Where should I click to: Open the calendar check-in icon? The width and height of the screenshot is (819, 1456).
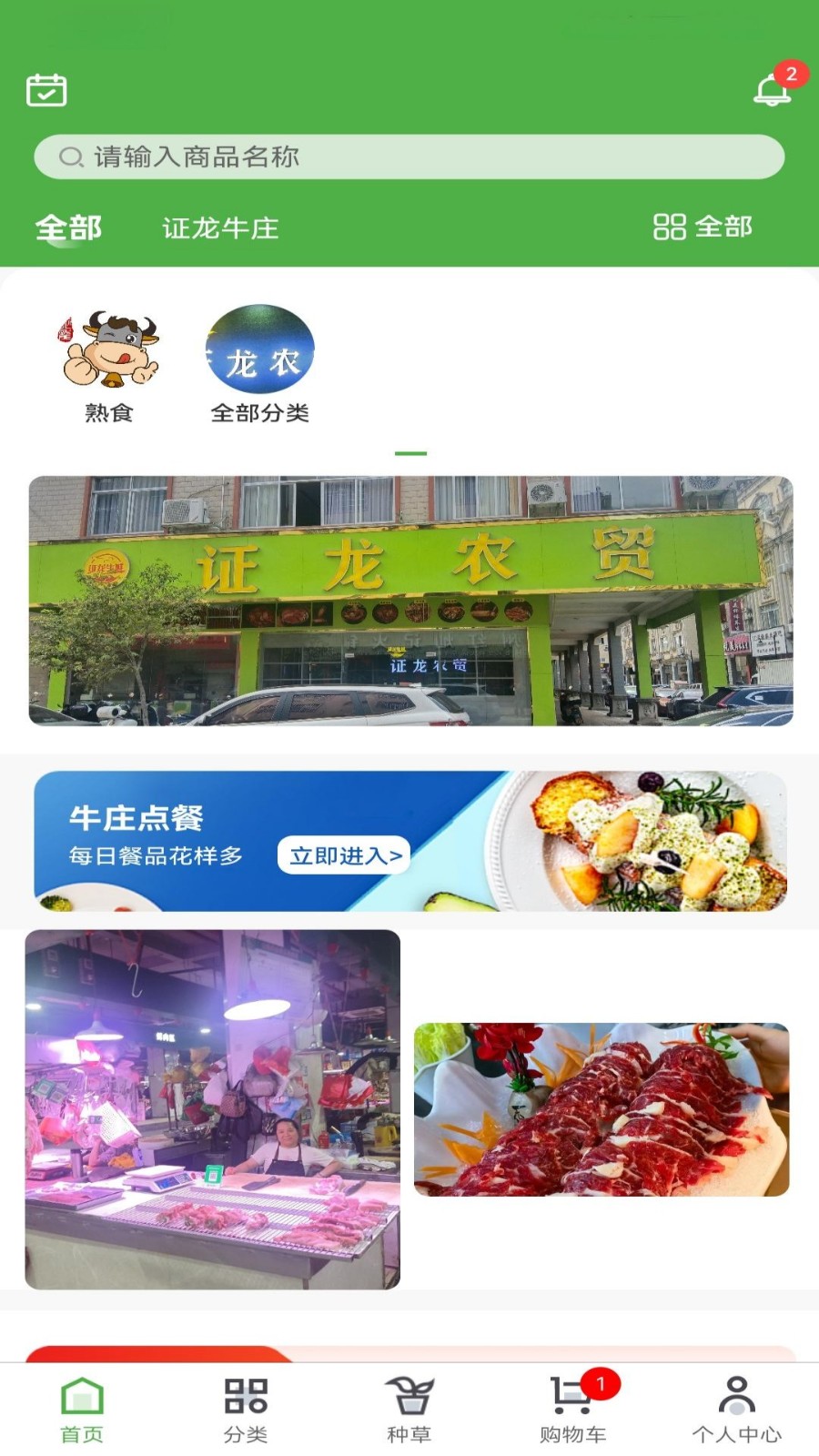[46, 90]
